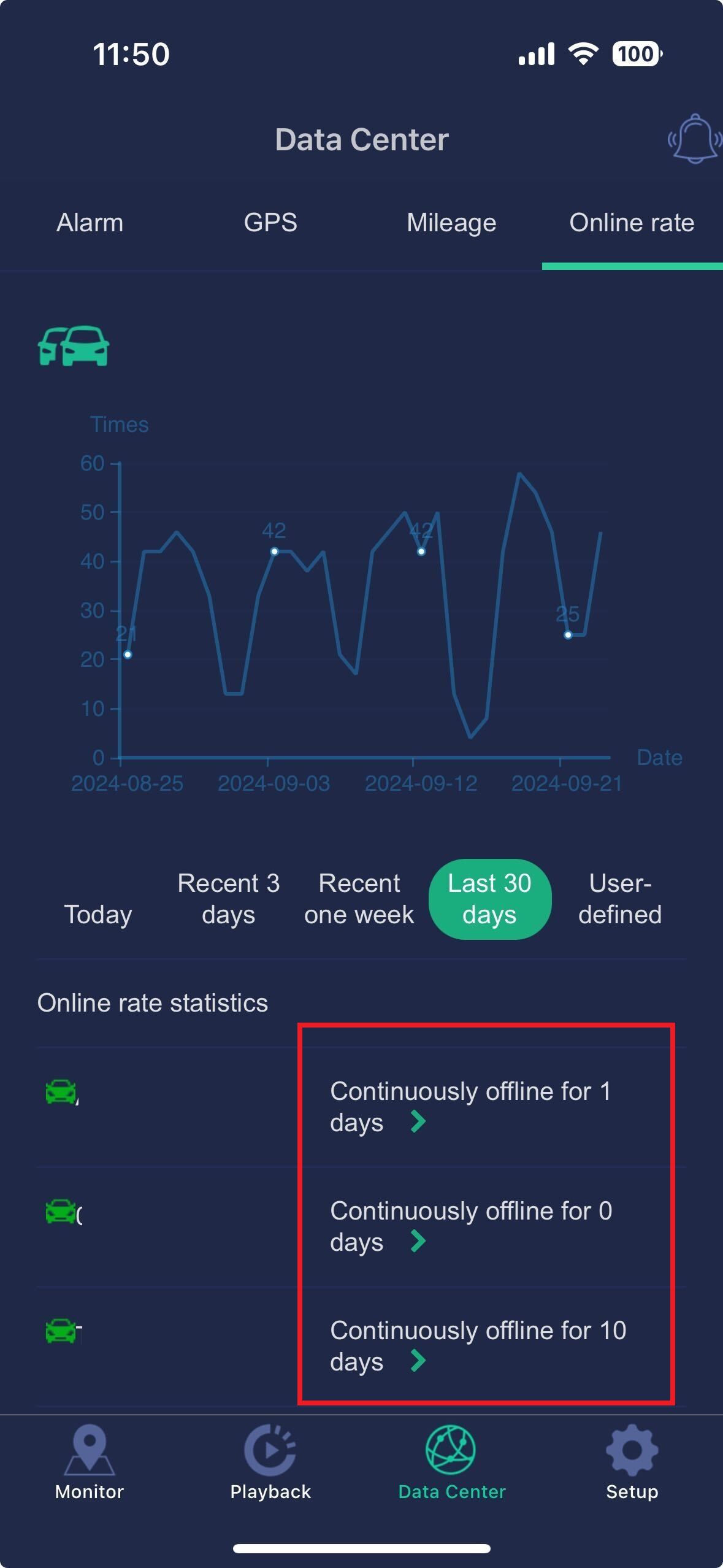723x1568 pixels.
Task: Go to the Playback tab
Action: point(270,1462)
